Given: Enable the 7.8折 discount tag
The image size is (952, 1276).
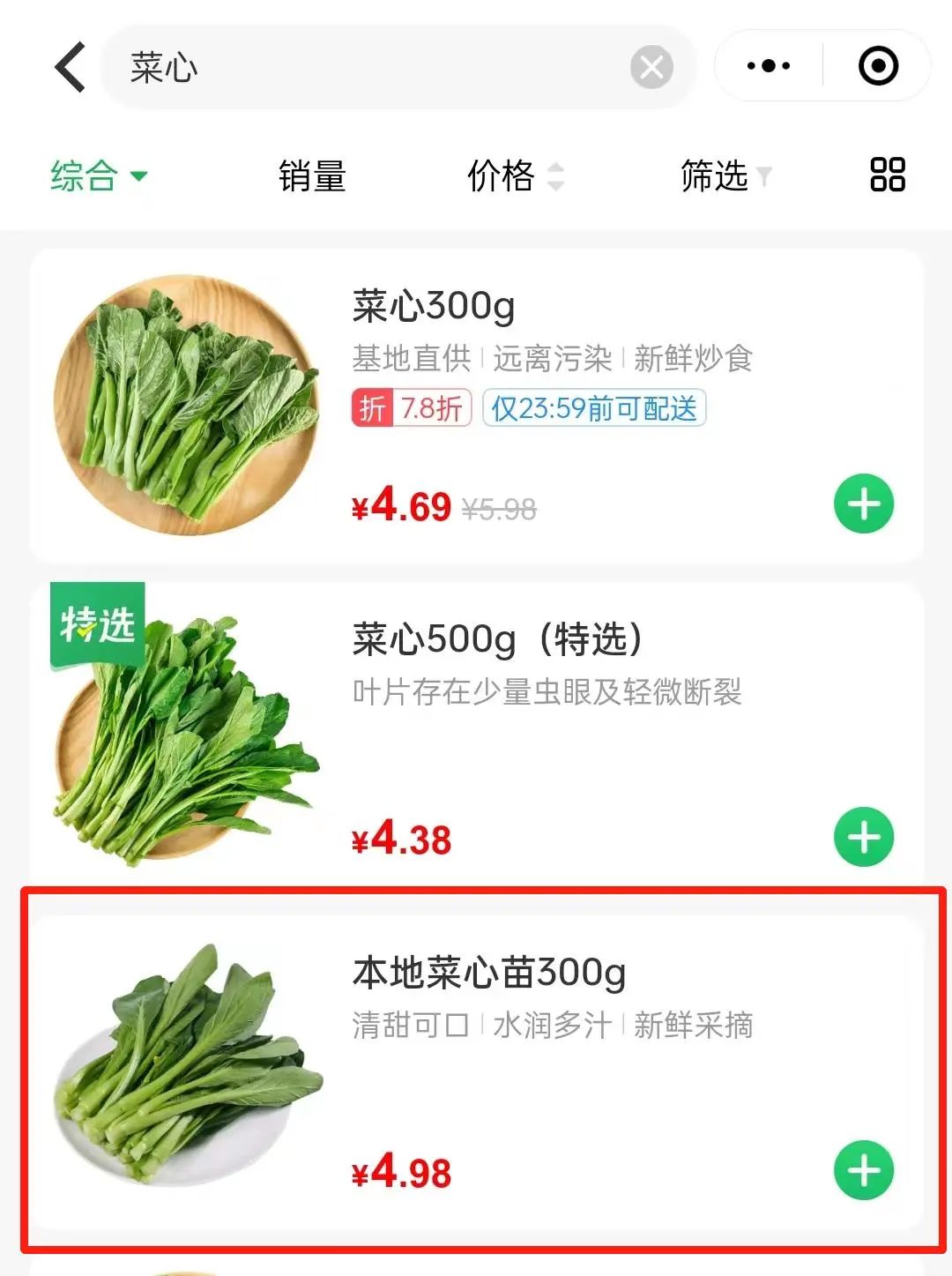Looking at the screenshot, I should tap(413, 408).
